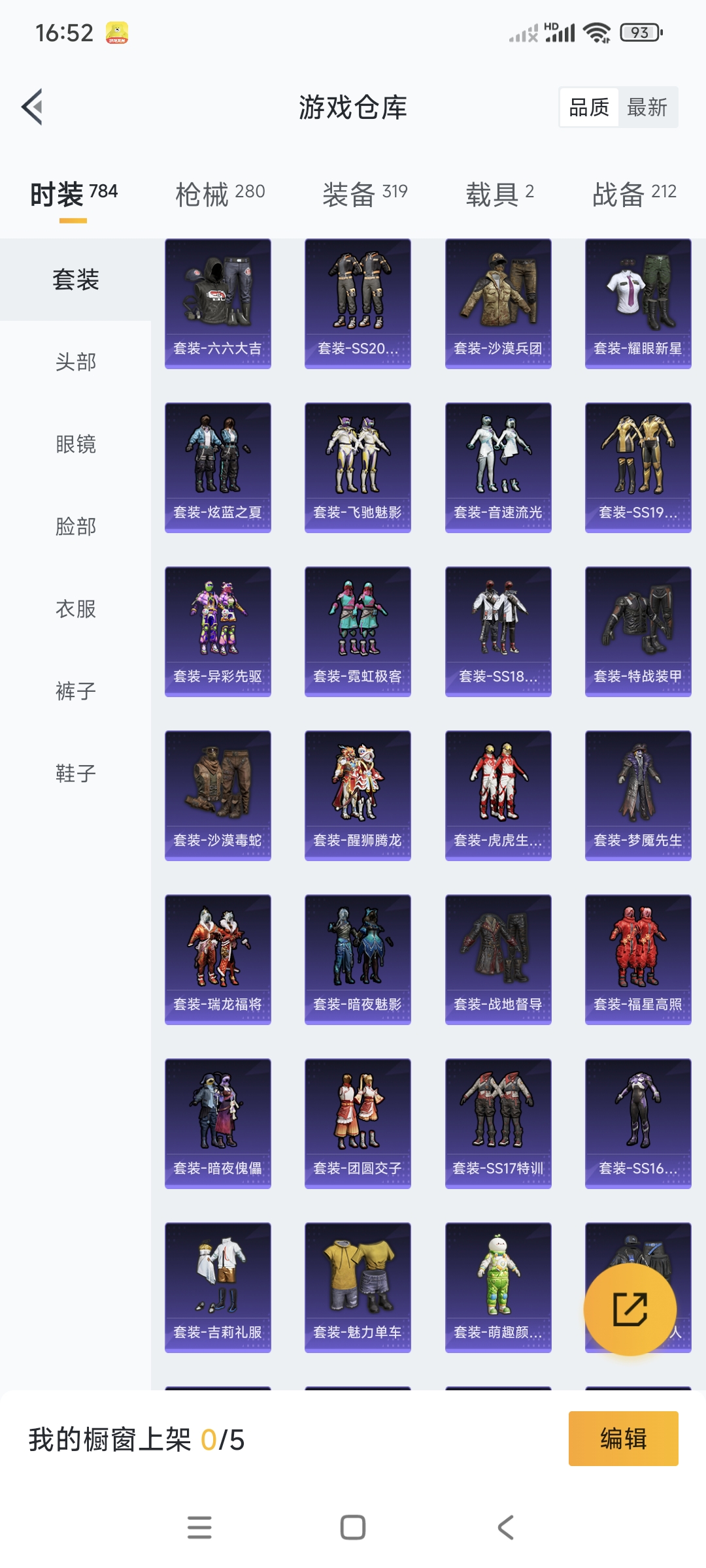Open the 鞋子 category
706x1568 pixels.
point(76,774)
